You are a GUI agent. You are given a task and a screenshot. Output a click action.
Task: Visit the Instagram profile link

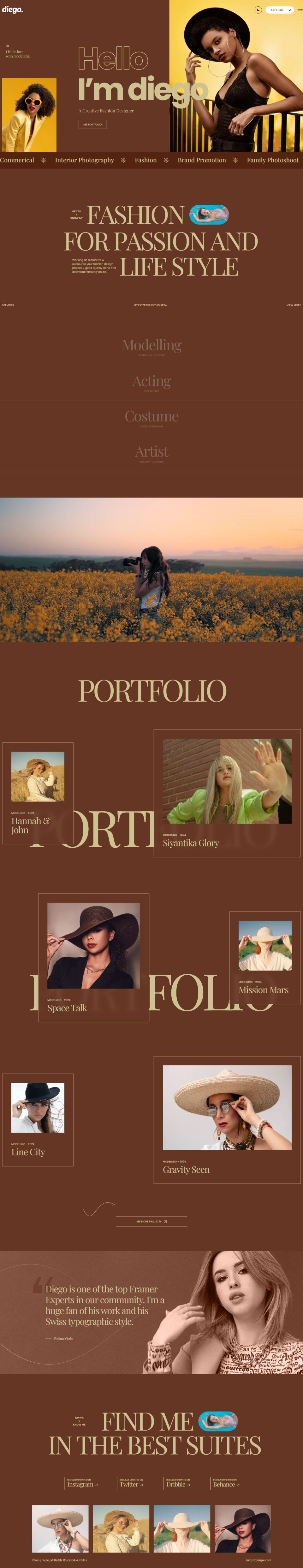82,1484
